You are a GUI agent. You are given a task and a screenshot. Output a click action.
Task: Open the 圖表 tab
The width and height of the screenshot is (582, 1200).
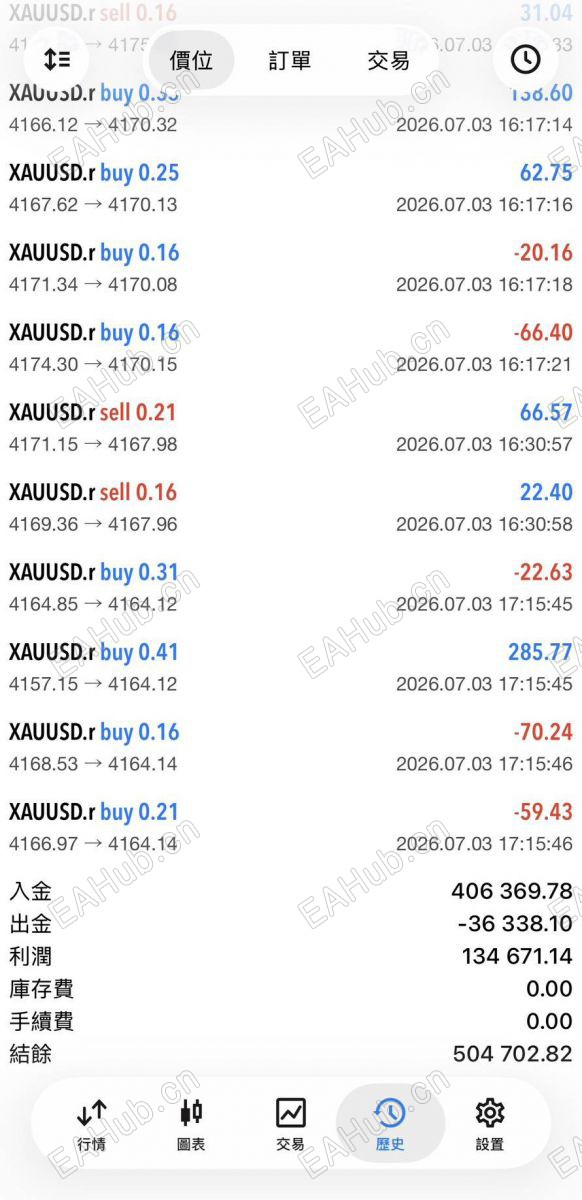coord(191,1125)
